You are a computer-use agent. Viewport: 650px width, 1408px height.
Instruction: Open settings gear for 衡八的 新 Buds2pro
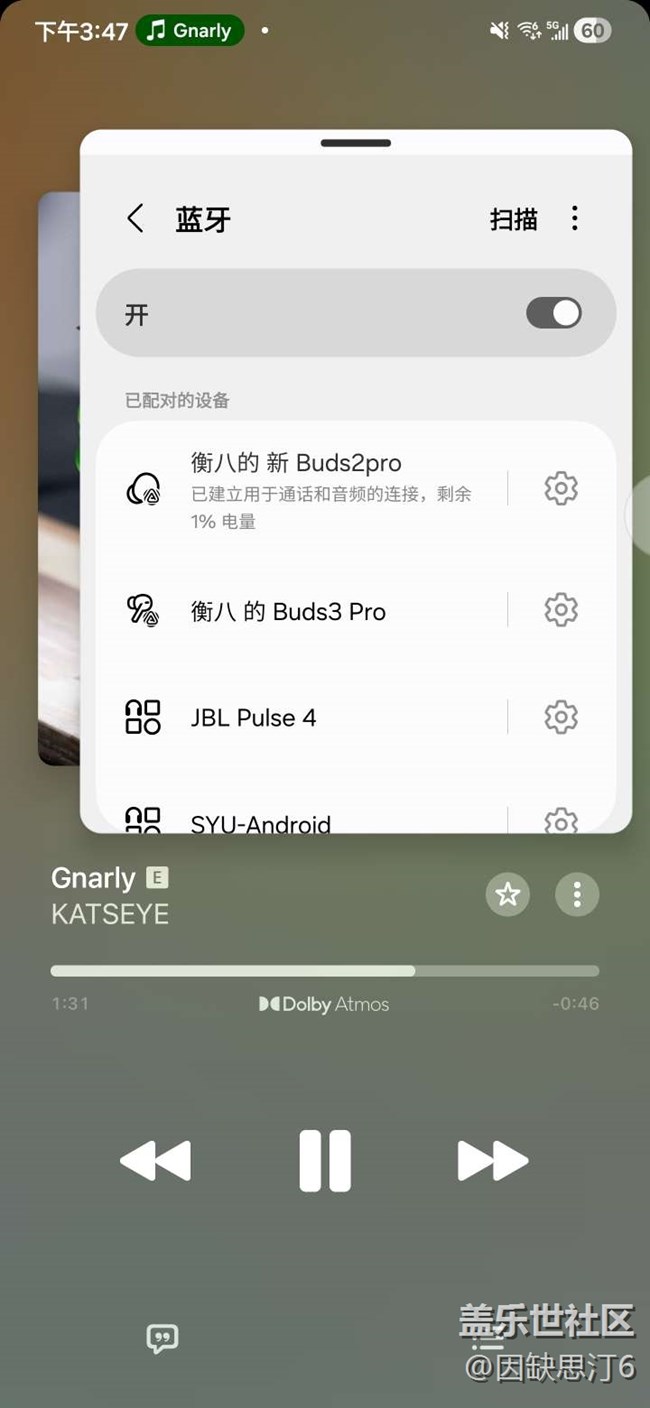click(x=561, y=489)
